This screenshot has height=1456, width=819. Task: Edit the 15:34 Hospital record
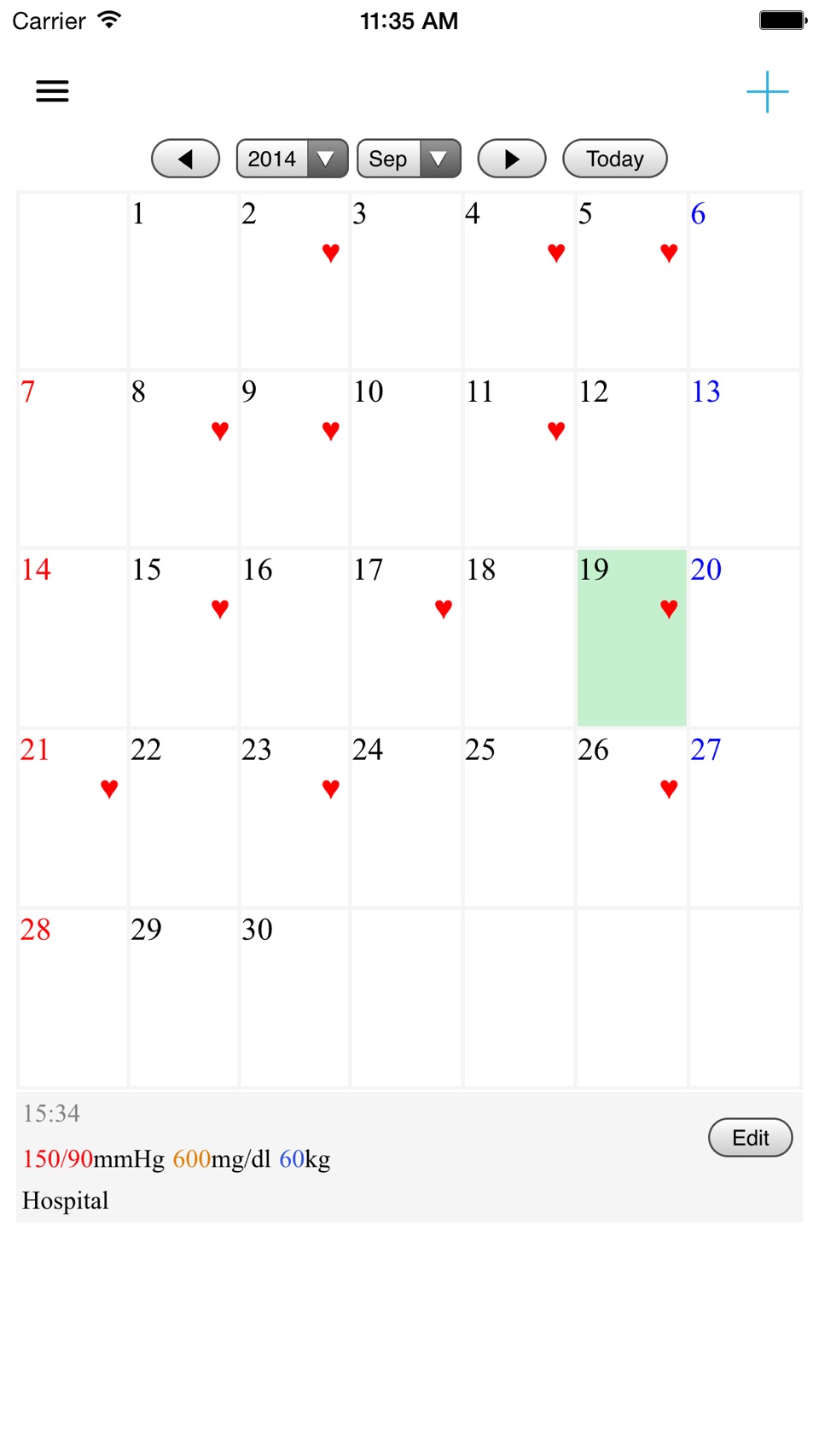click(x=751, y=1138)
